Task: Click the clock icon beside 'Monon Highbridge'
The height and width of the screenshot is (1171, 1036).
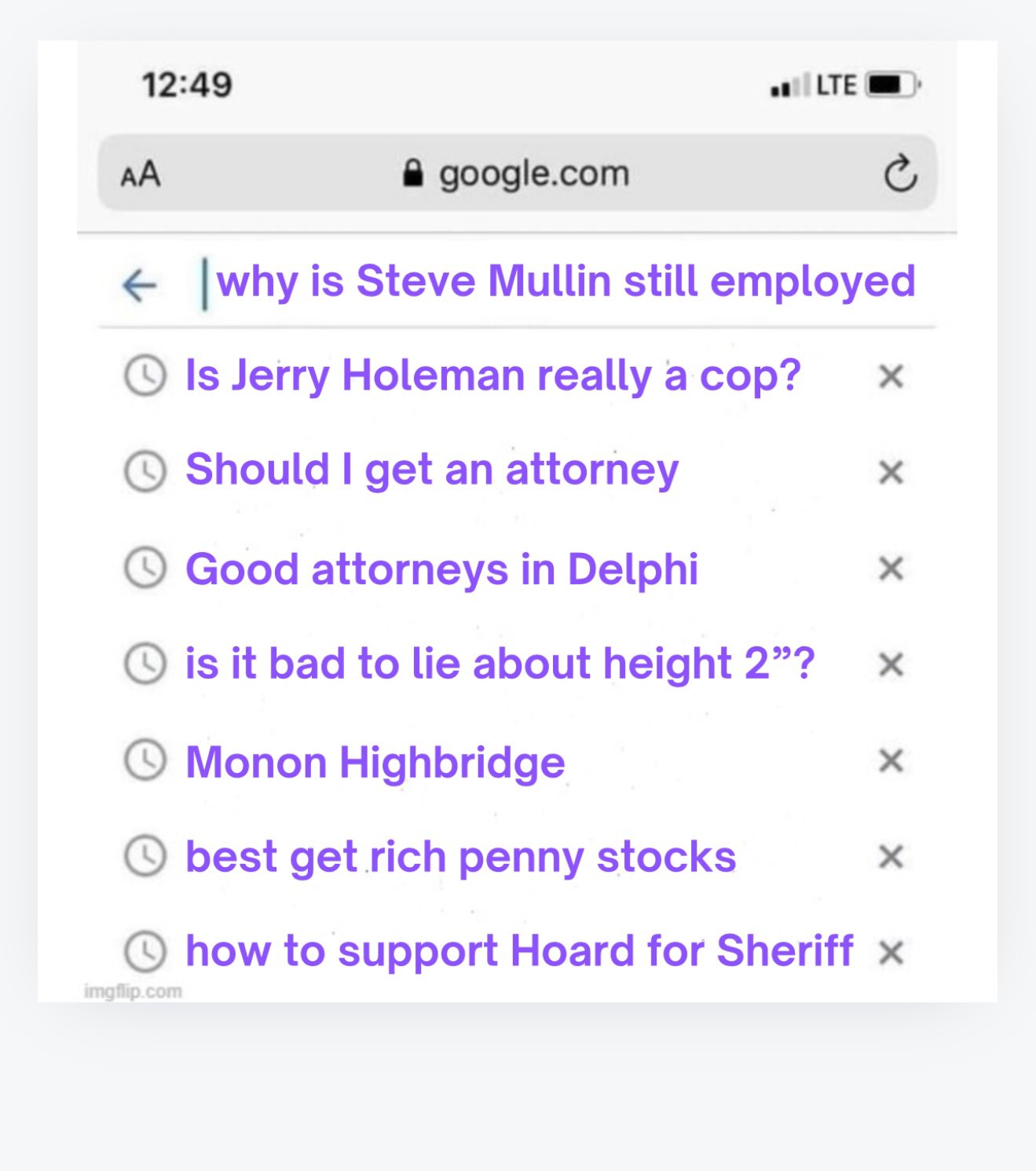Action: 145,759
